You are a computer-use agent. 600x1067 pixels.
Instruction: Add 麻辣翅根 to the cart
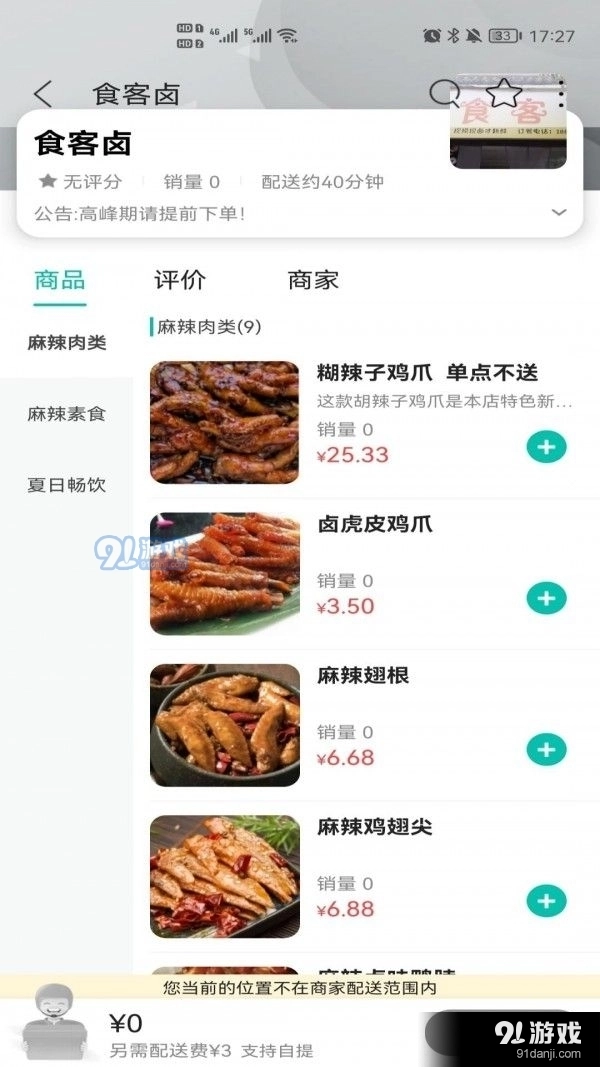(x=546, y=749)
